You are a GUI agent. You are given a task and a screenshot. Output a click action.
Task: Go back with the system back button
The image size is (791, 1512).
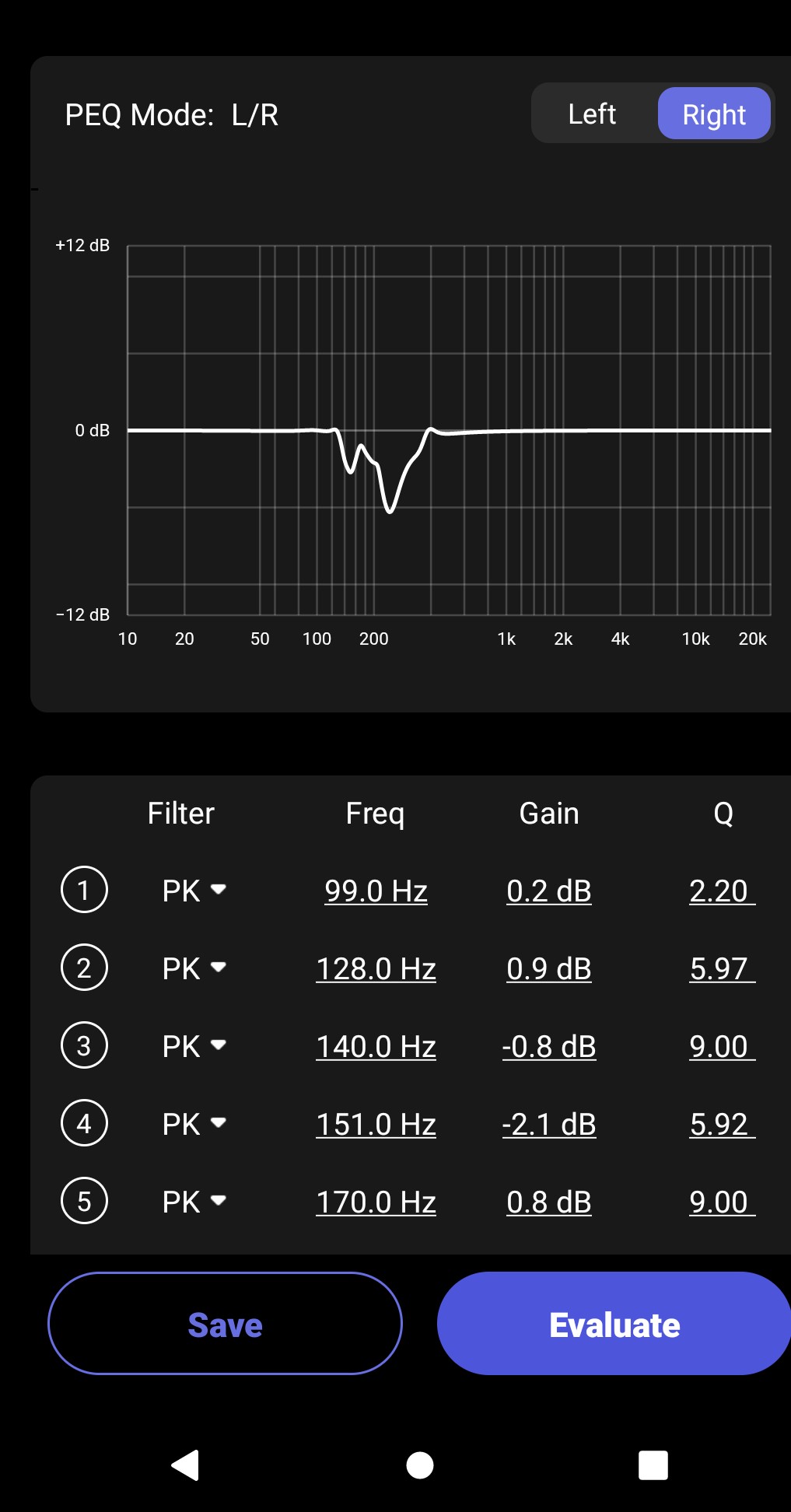point(186,1465)
